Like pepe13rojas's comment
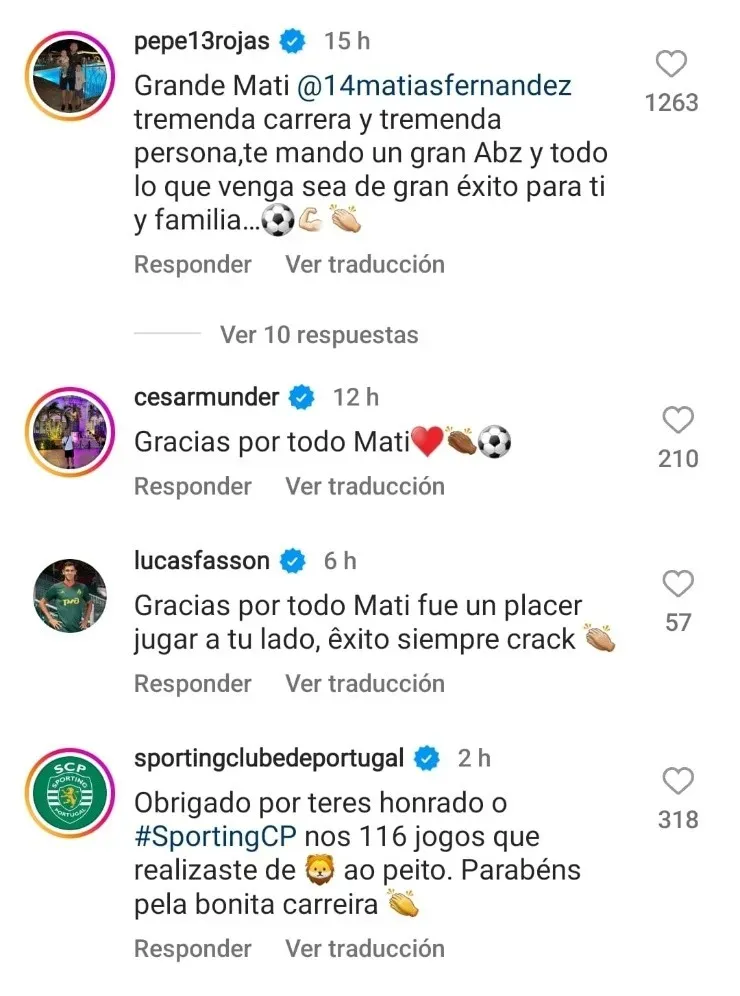This screenshot has height=996, width=740. pos(671,65)
